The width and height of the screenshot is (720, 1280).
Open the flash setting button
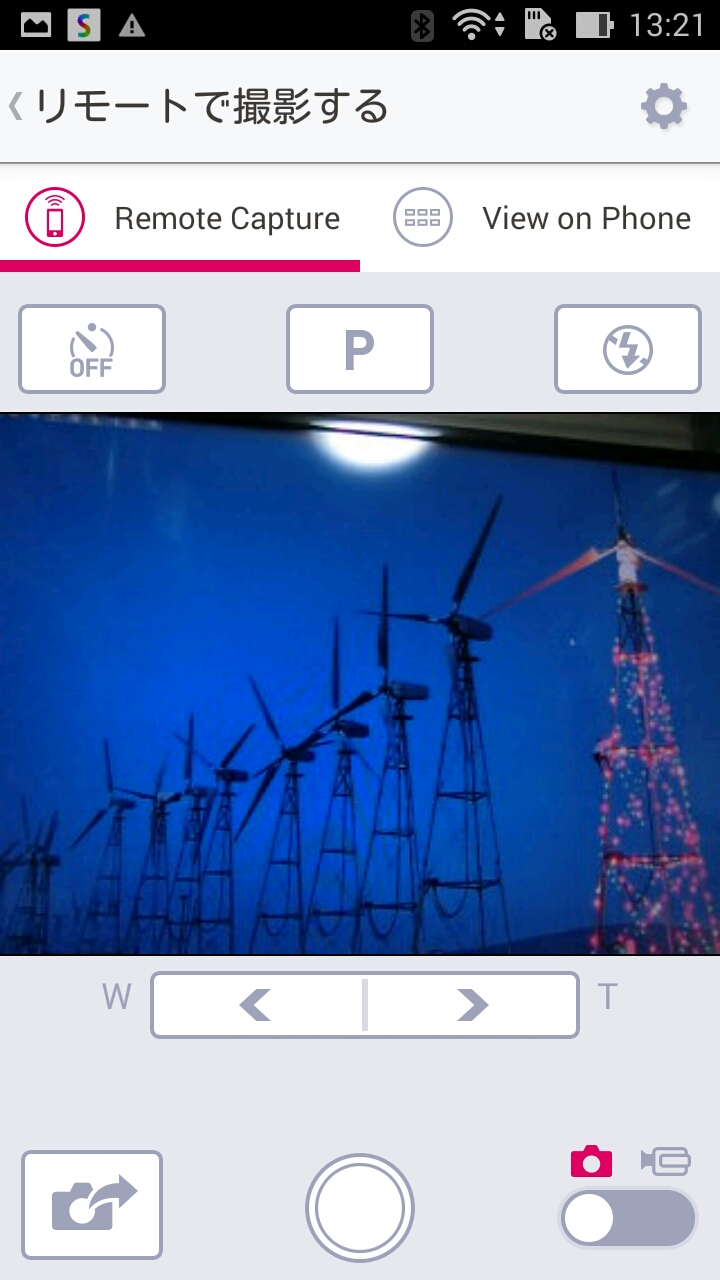[628, 349]
